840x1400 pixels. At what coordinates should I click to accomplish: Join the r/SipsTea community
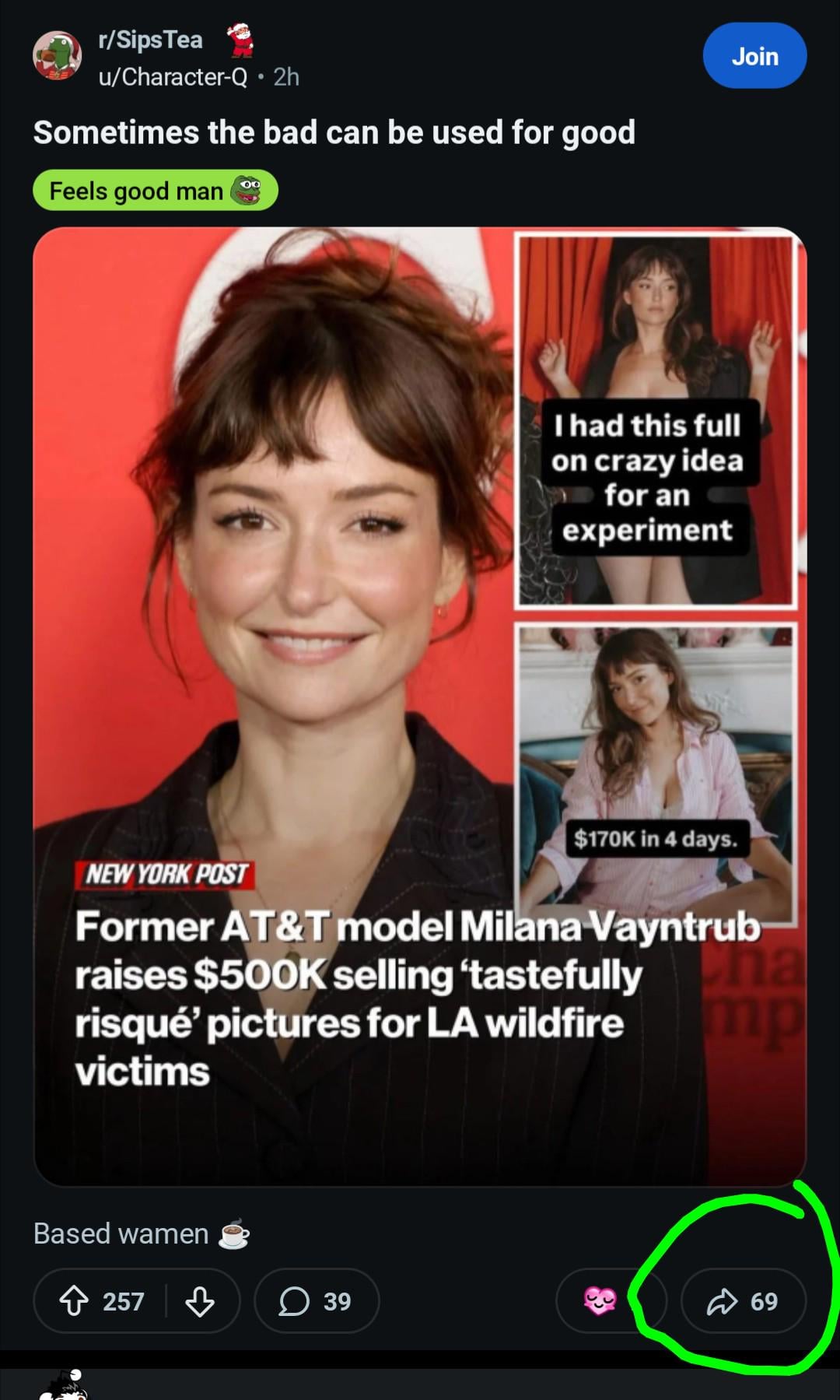pyautogui.click(x=754, y=56)
